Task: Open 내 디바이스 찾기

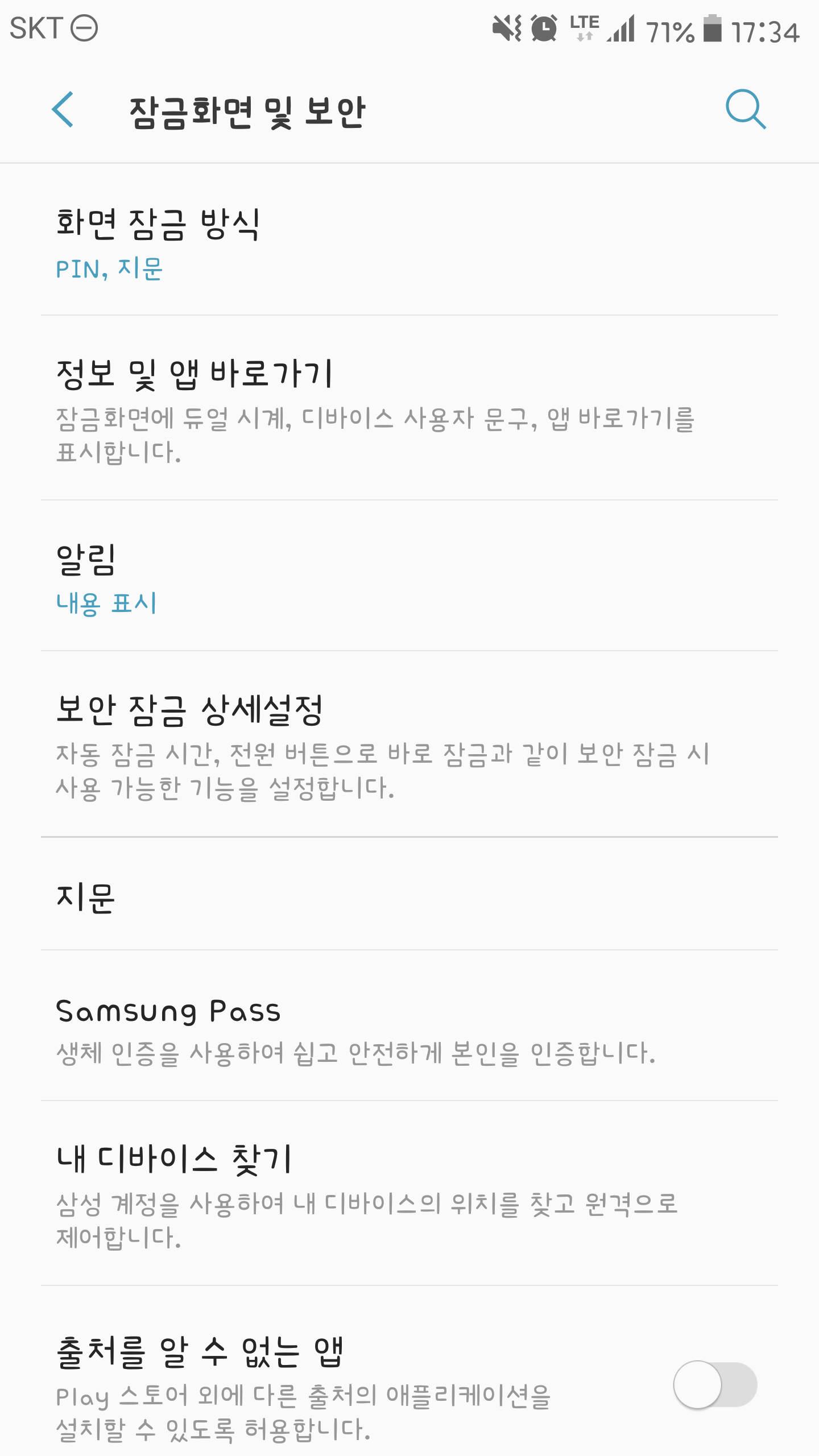Action: coord(409,1193)
